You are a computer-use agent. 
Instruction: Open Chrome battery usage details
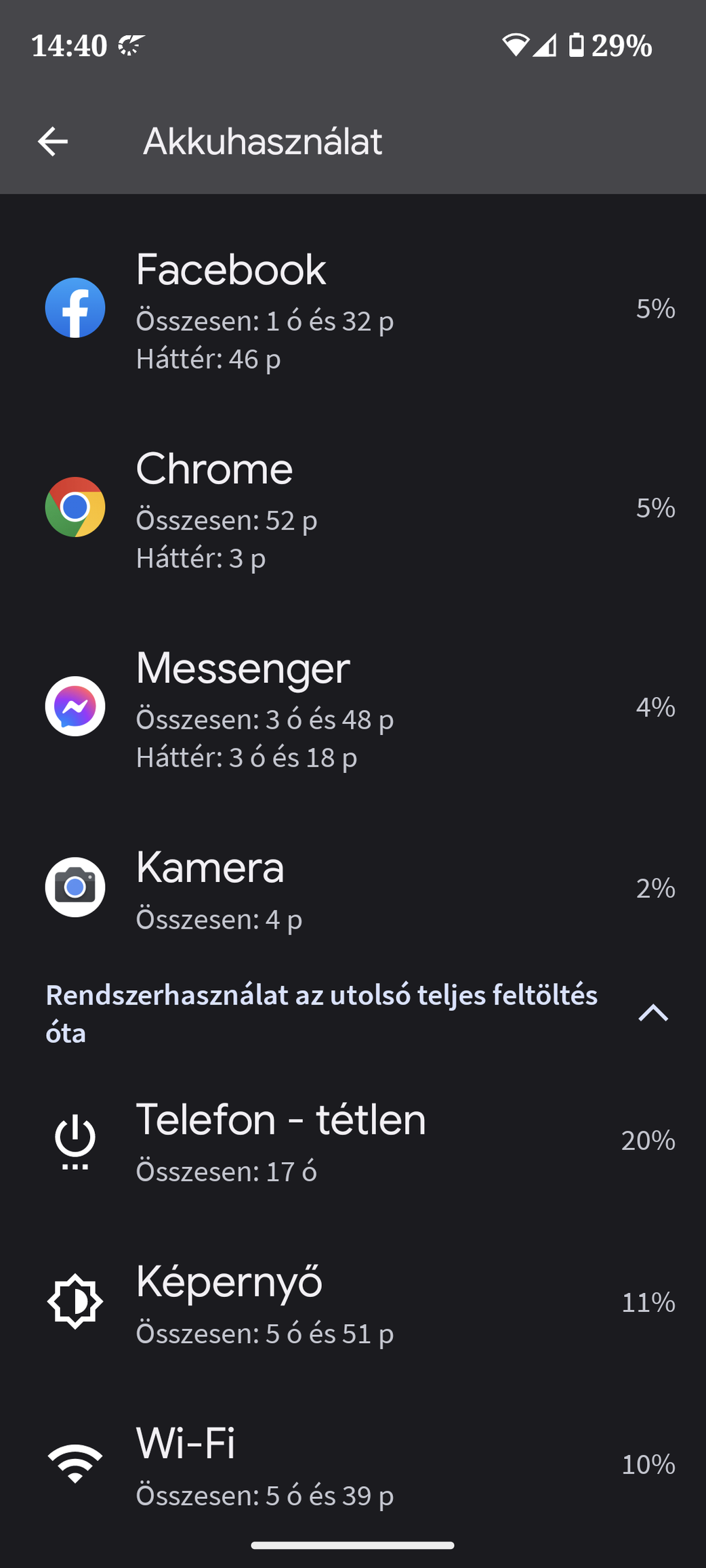(353, 508)
